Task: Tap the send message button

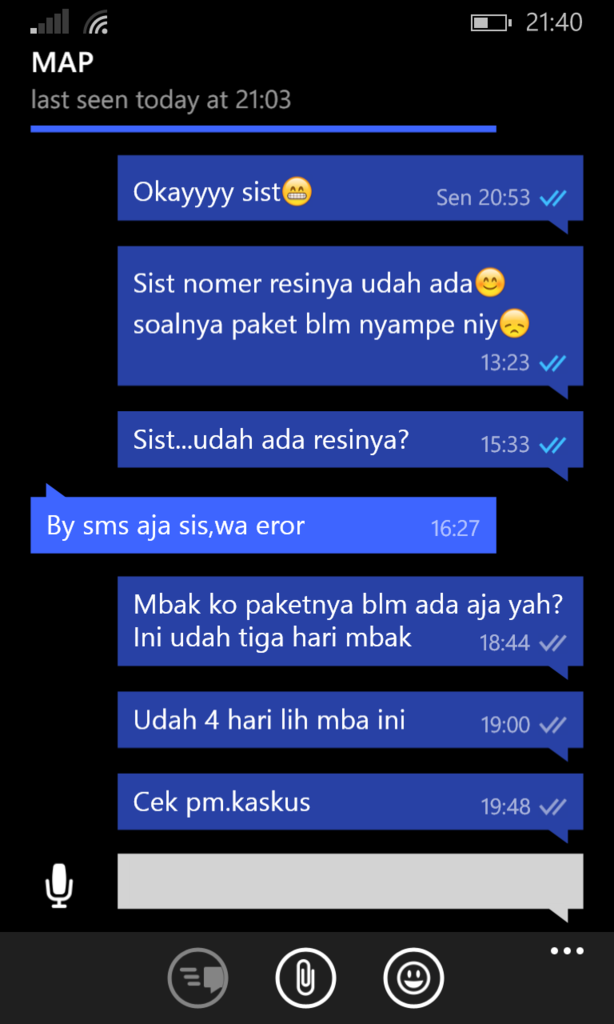Action: [x=198, y=977]
